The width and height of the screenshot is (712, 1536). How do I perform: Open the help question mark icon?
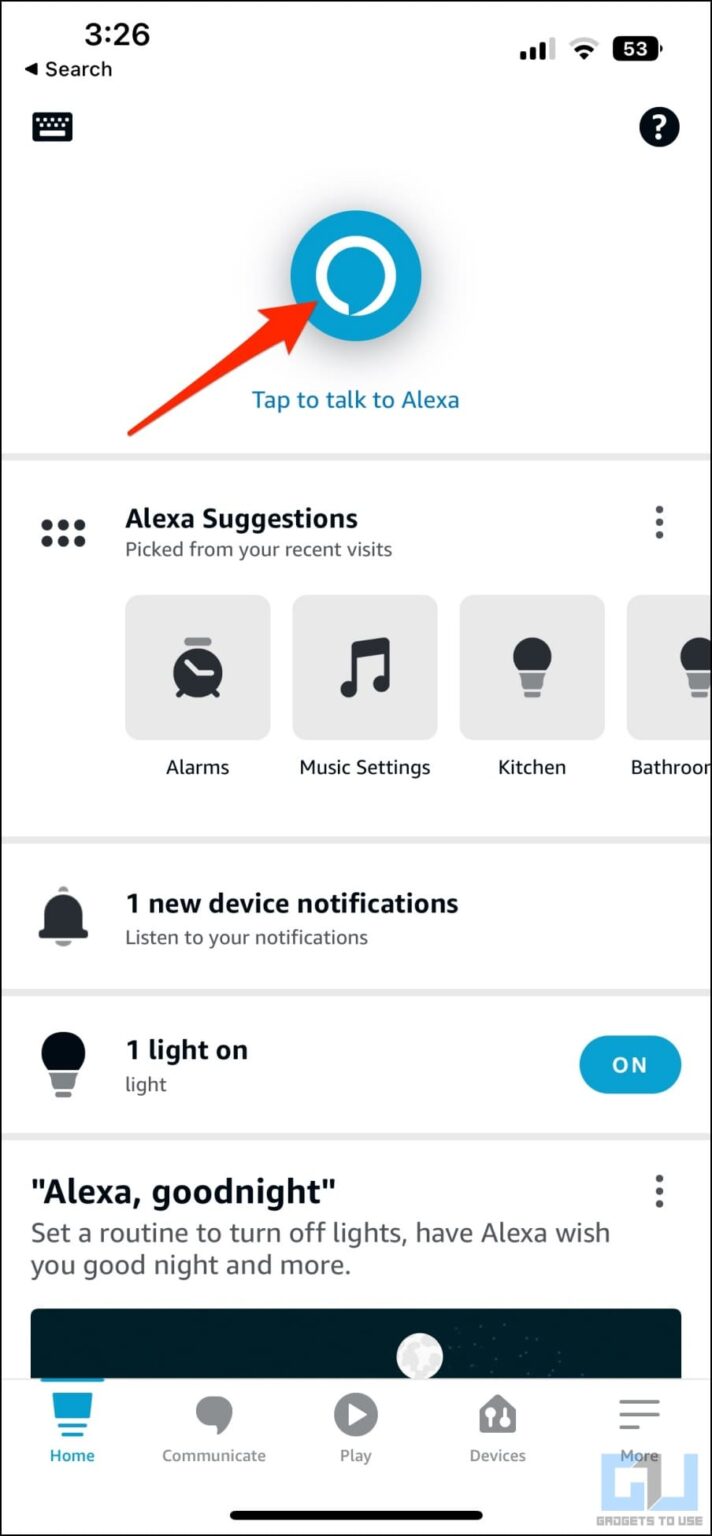tap(659, 127)
